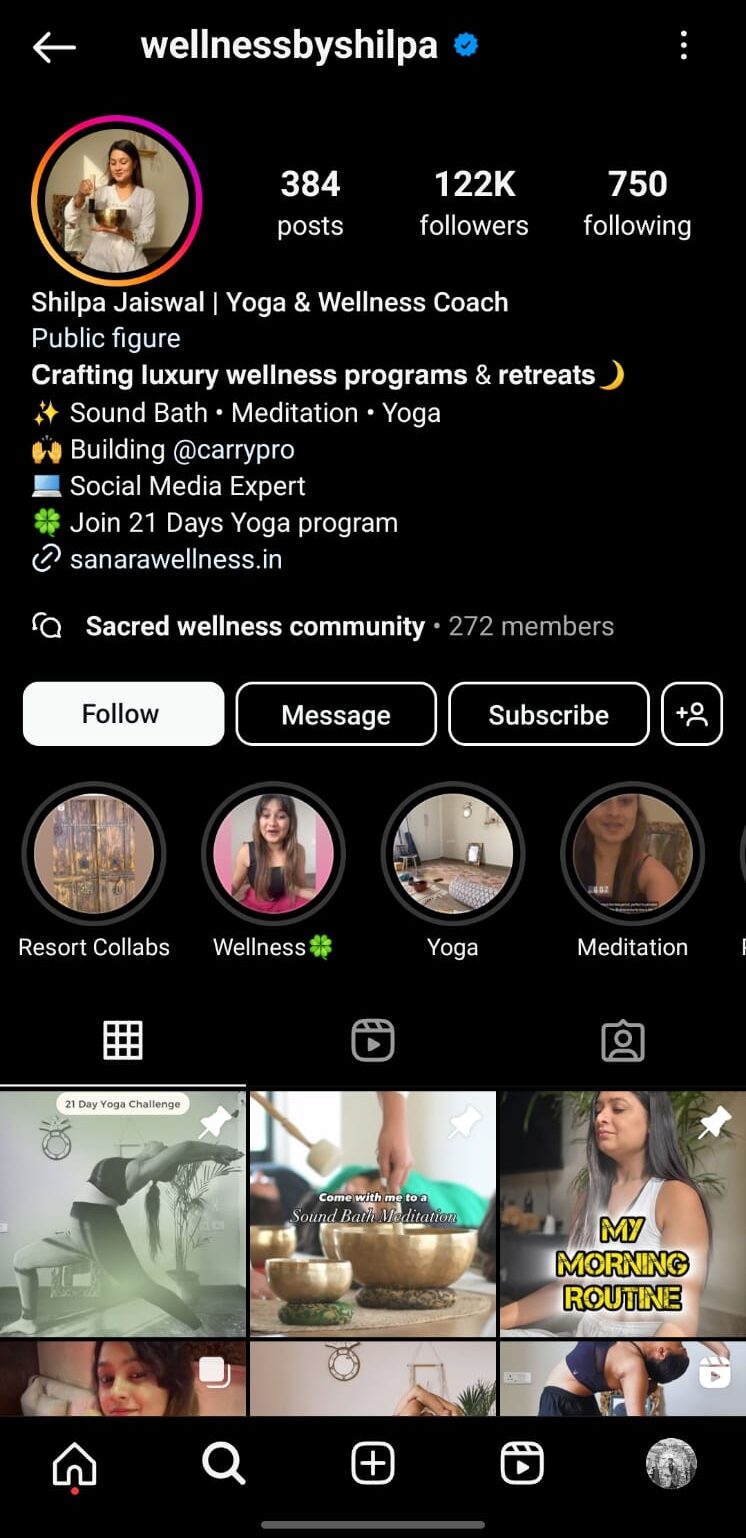Switch to the tagged photos tab
Viewport: 746px width, 1538px height.
point(622,1041)
